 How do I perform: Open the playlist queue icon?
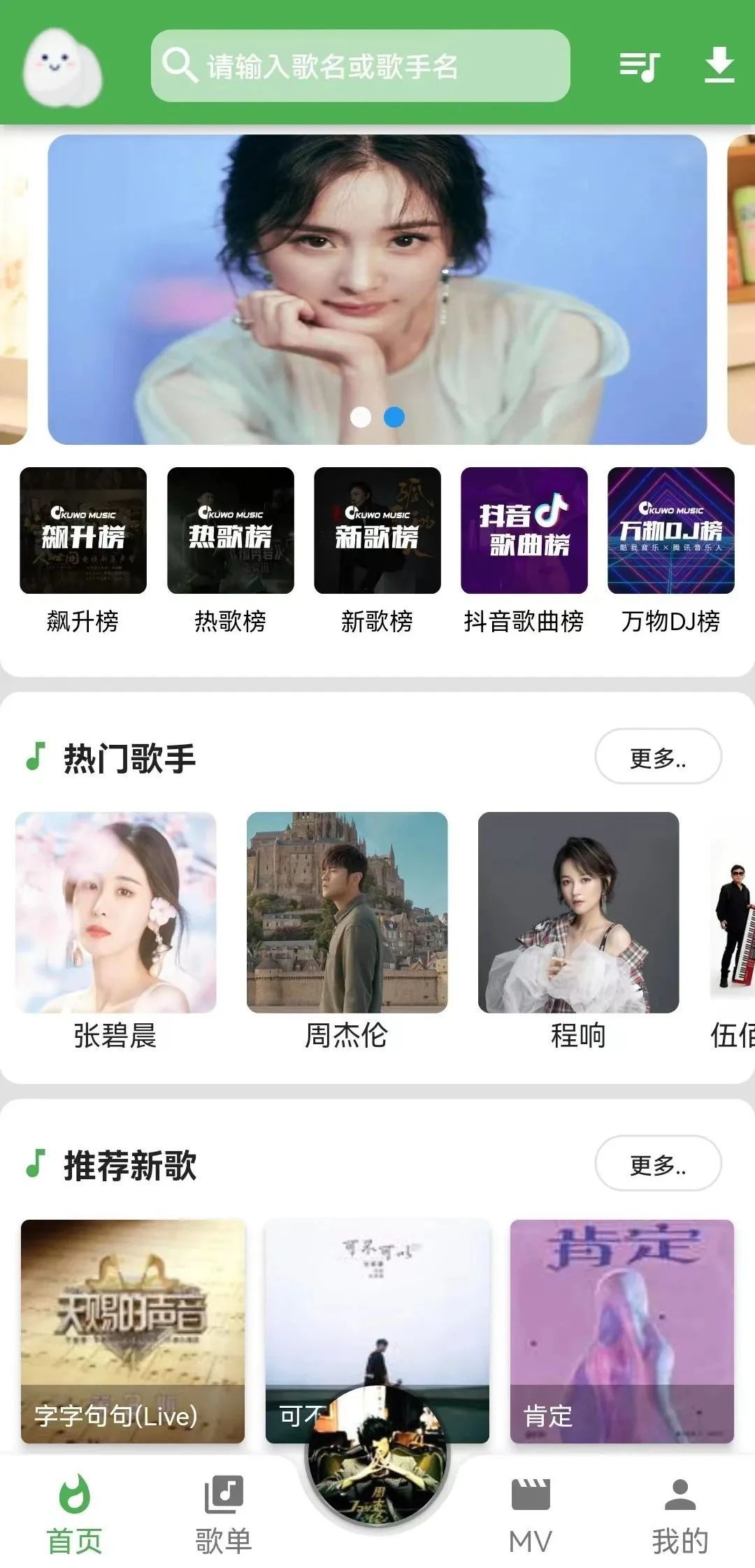tap(640, 66)
